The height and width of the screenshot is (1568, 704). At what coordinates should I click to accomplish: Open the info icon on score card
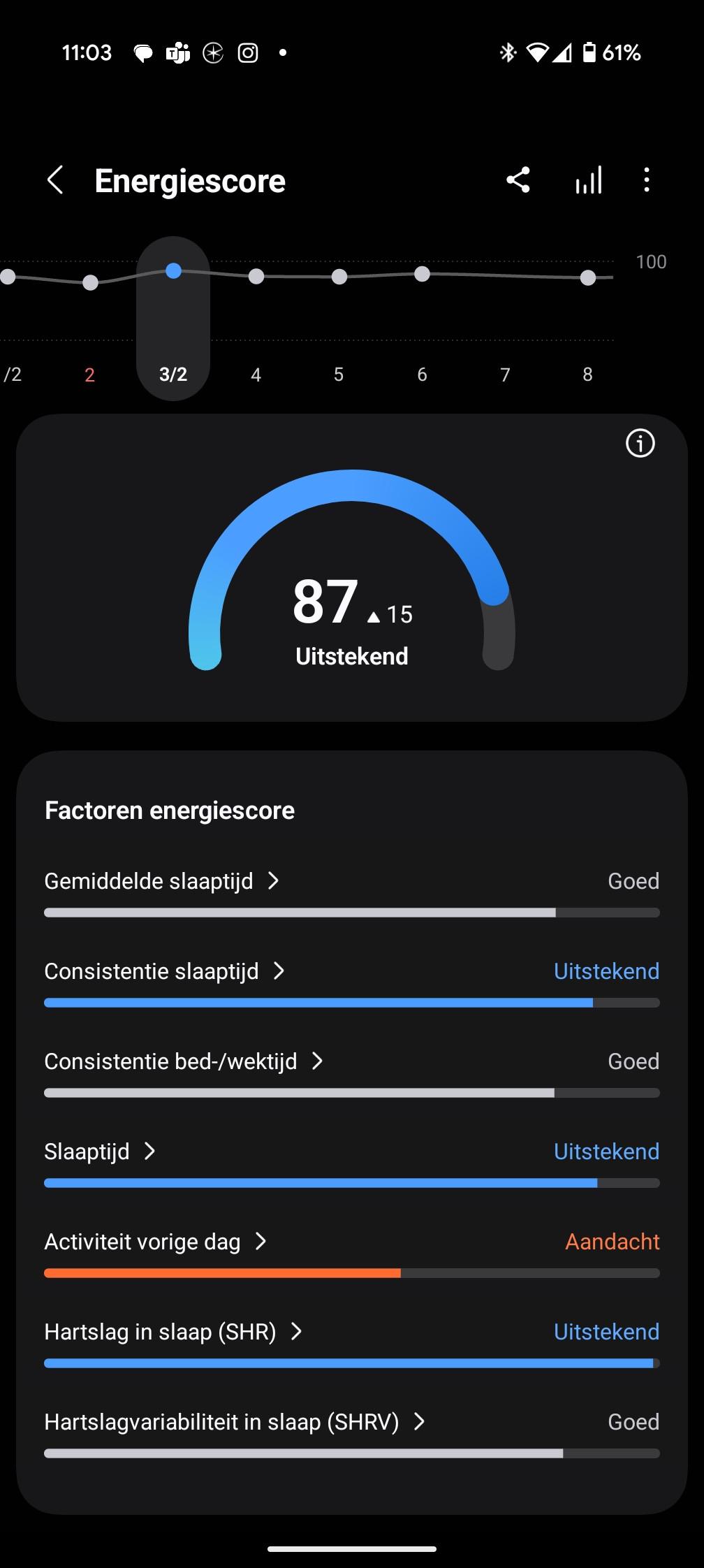click(640, 443)
